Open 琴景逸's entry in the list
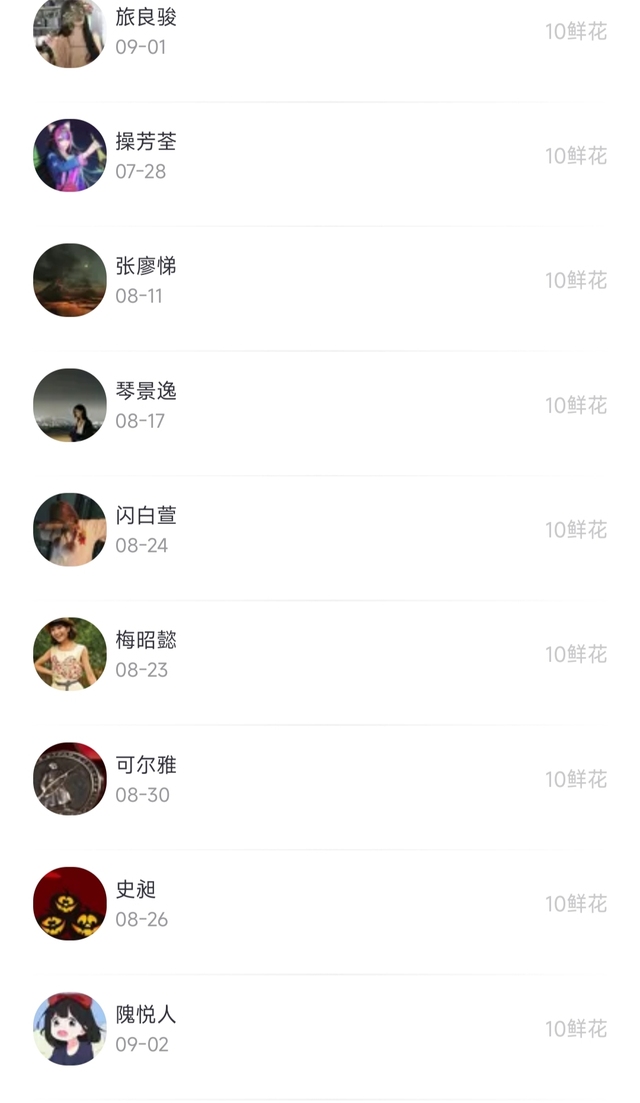Screen dimensions: 640x1103 coord(320,405)
